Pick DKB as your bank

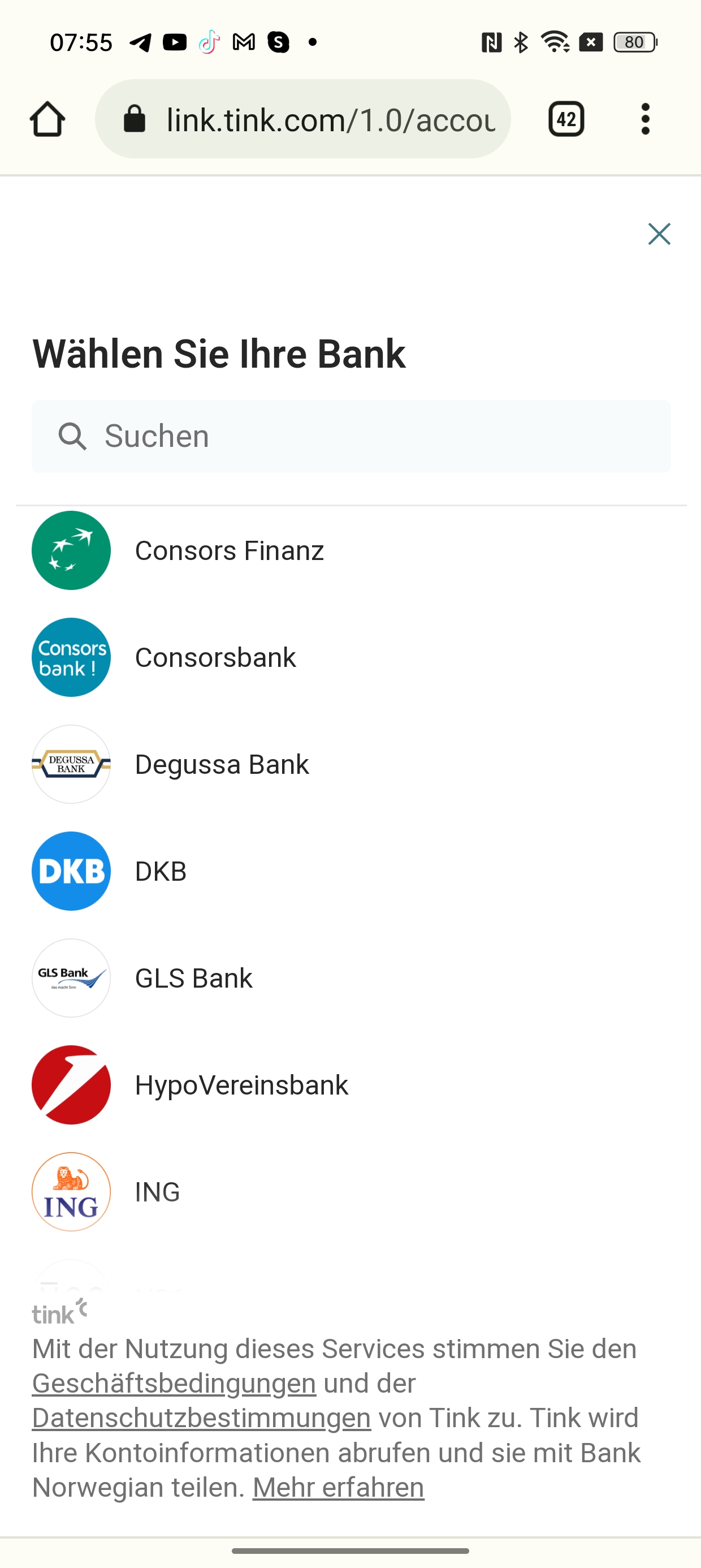[x=351, y=871]
